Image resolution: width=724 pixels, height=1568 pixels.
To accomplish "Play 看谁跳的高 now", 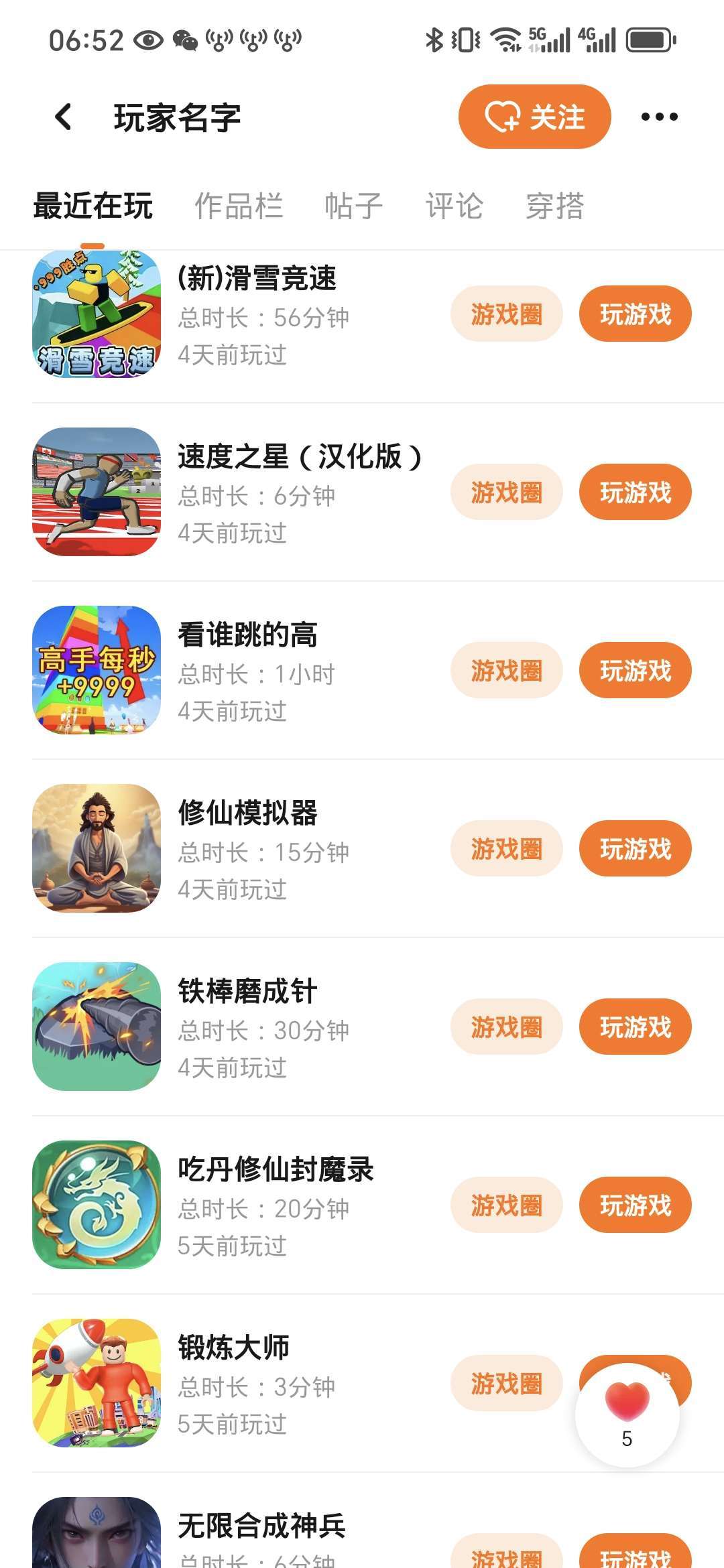I will [x=635, y=671].
